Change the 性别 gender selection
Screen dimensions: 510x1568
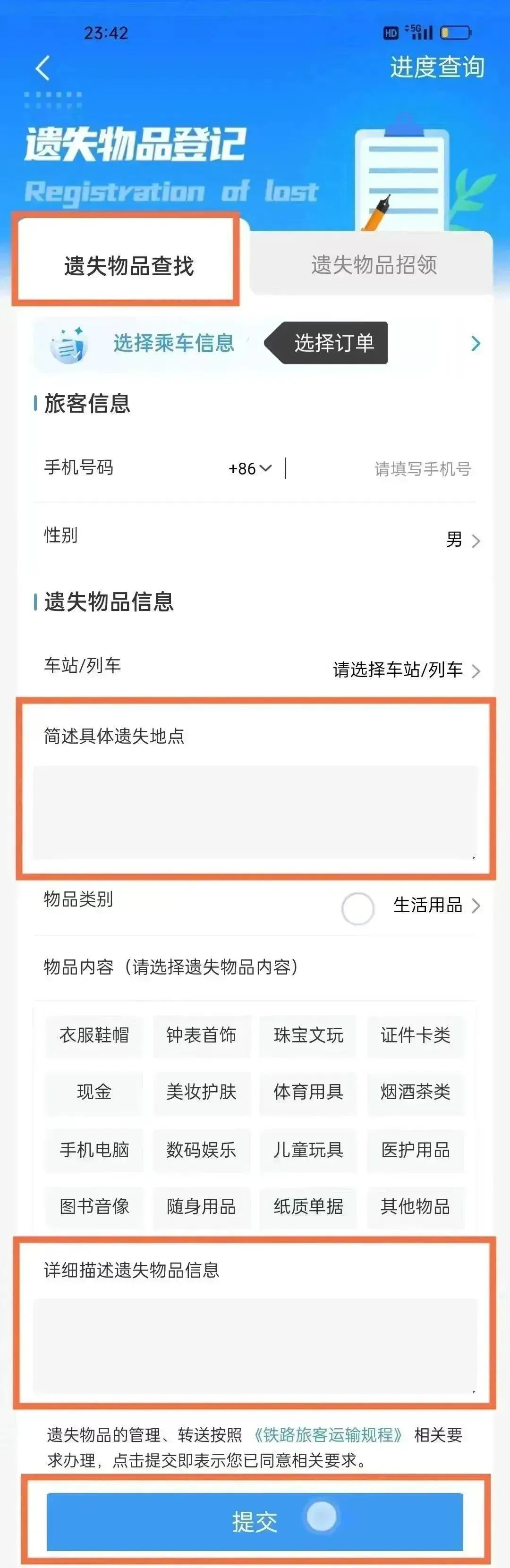(255, 537)
